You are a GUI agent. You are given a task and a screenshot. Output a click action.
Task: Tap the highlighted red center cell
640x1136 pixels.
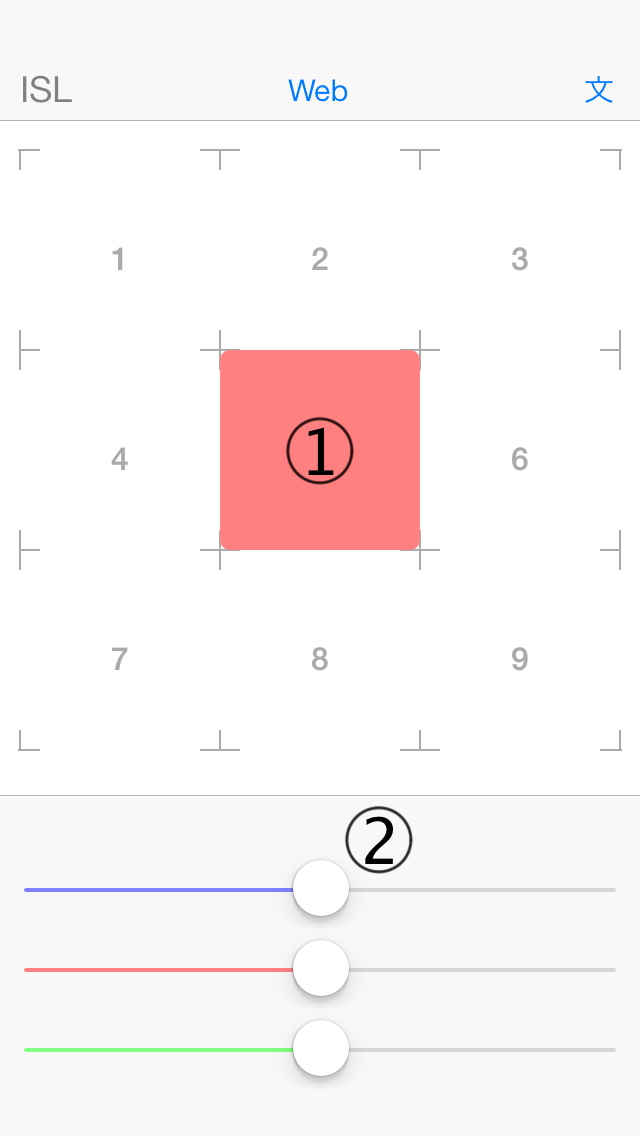pos(320,450)
